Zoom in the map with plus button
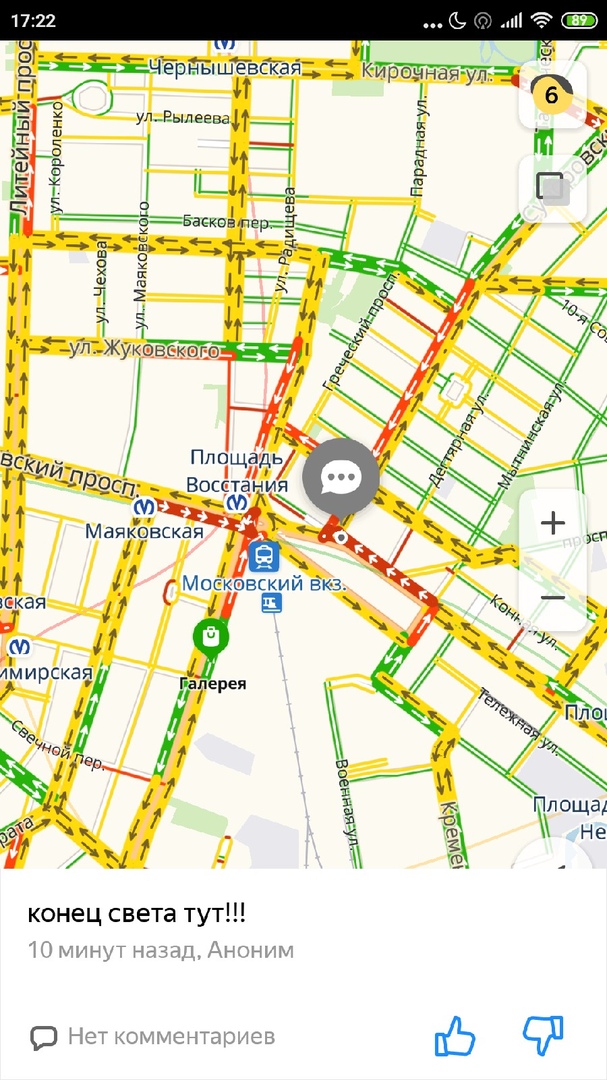 (552, 523)
